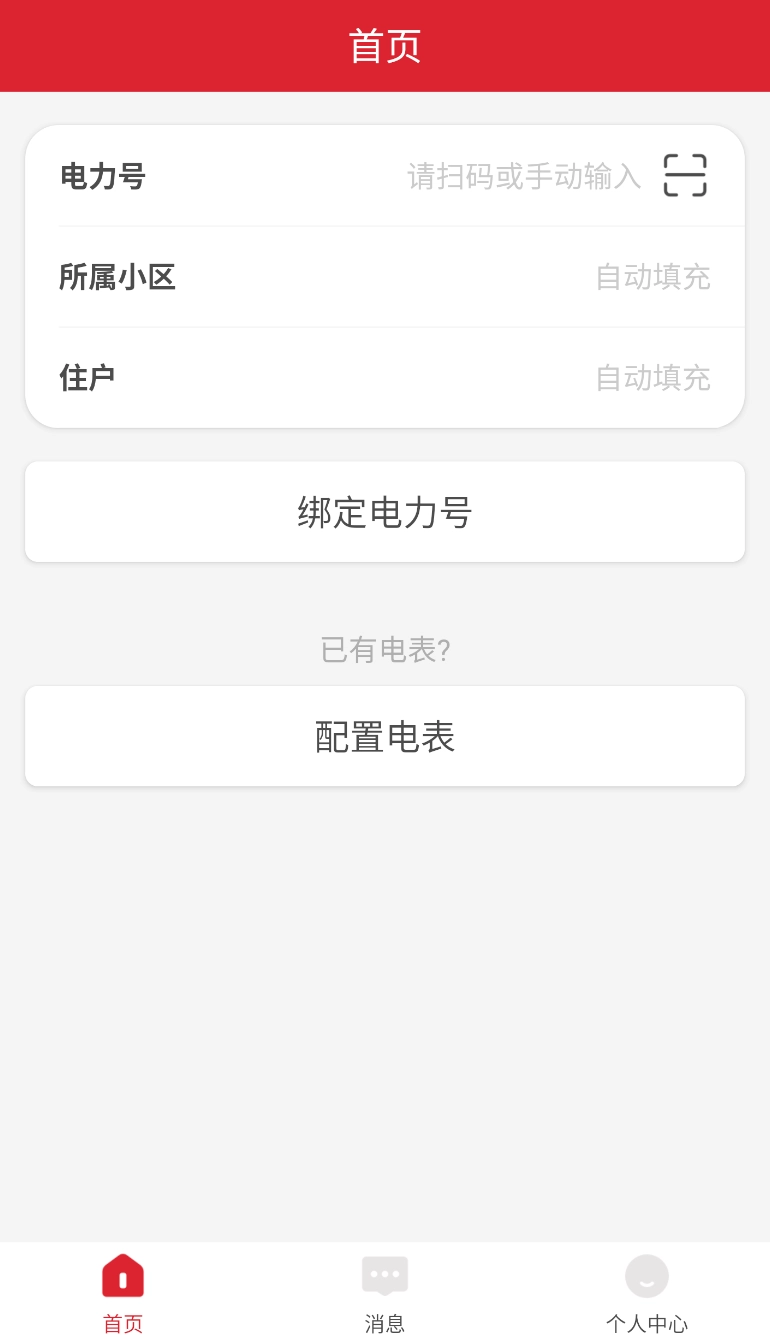Tap the 首页 title in the header bar

tap(385, 45)
